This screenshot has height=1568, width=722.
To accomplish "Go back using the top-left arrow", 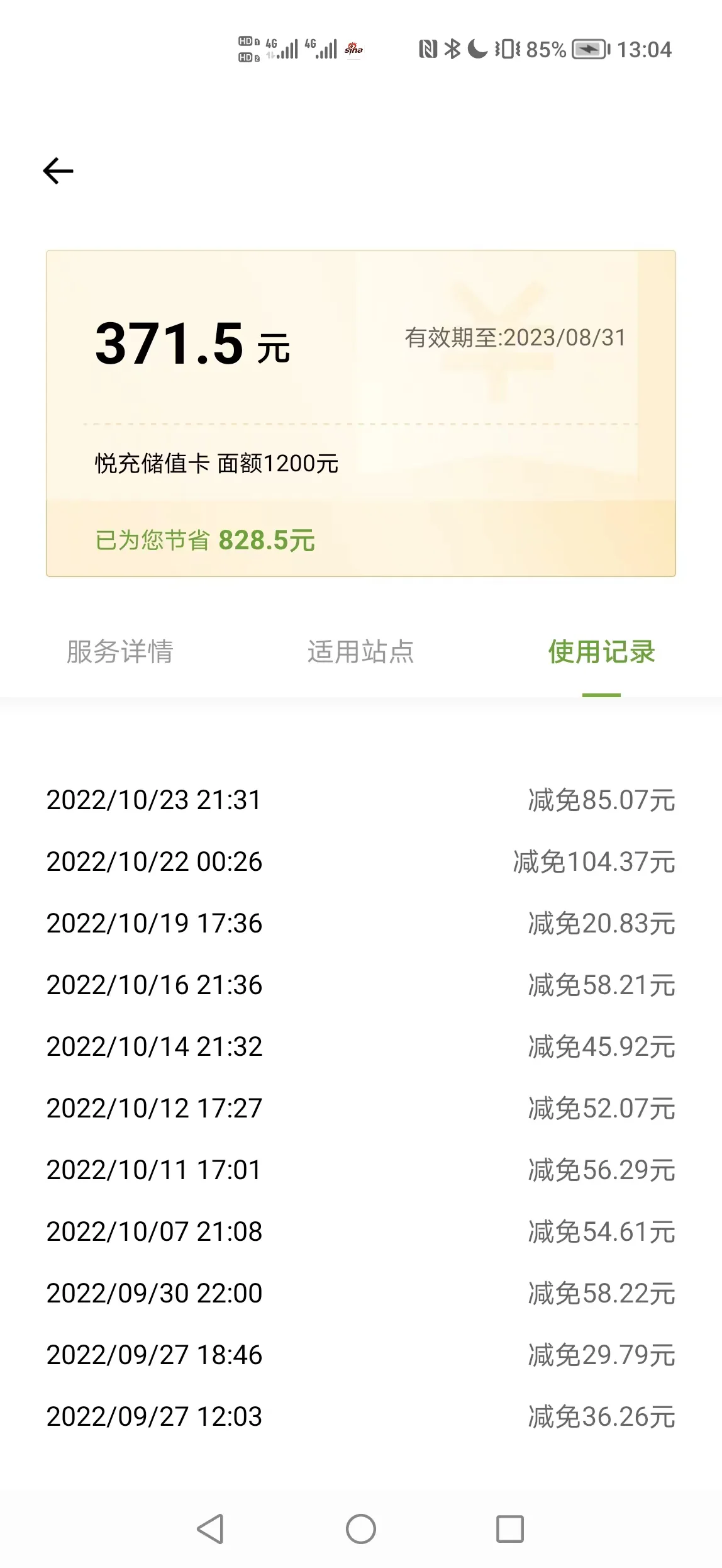I will pyautogui.click(x=58, y=171).
